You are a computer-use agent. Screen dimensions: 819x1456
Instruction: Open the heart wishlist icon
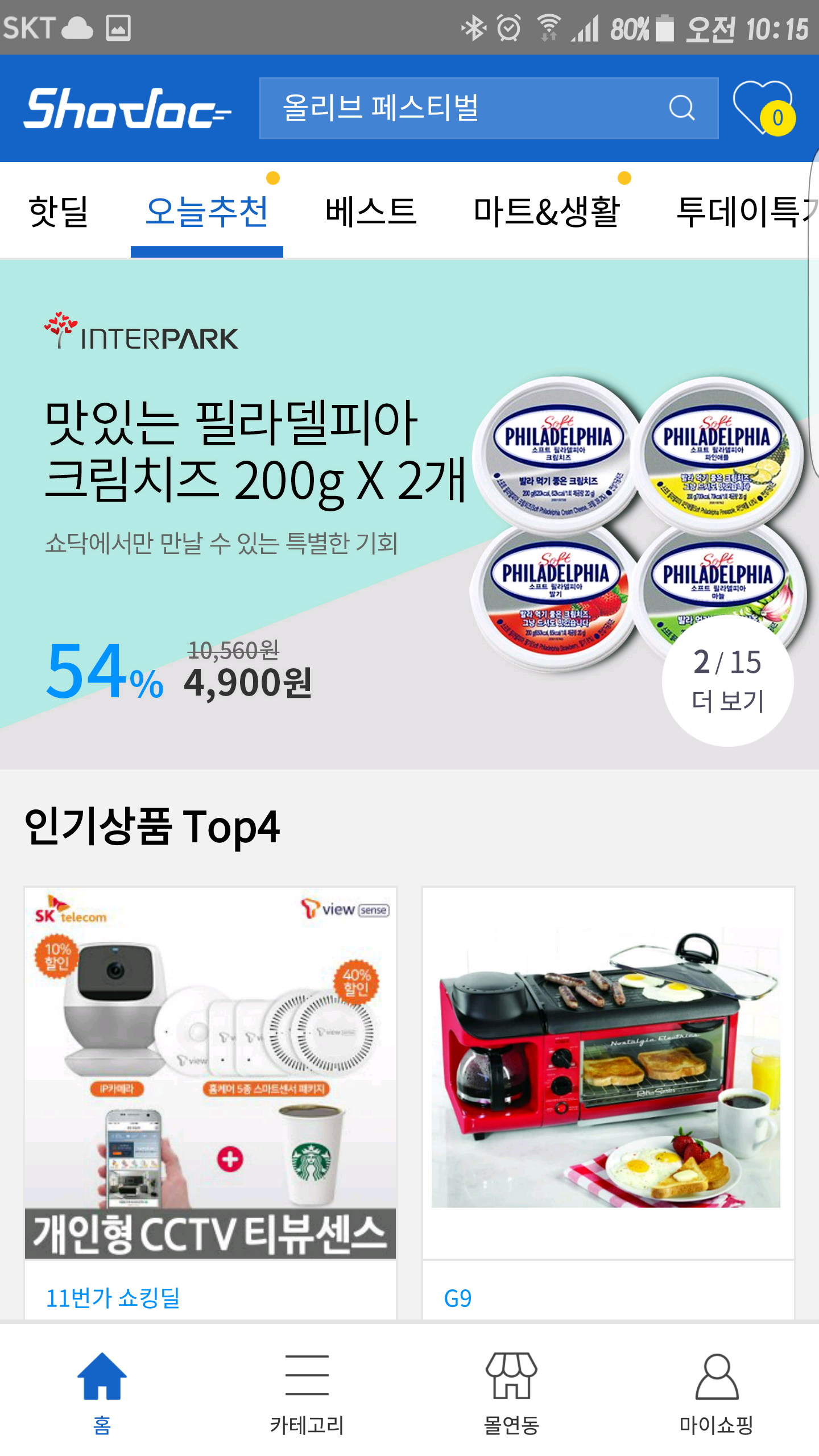(x=763, y=108)
